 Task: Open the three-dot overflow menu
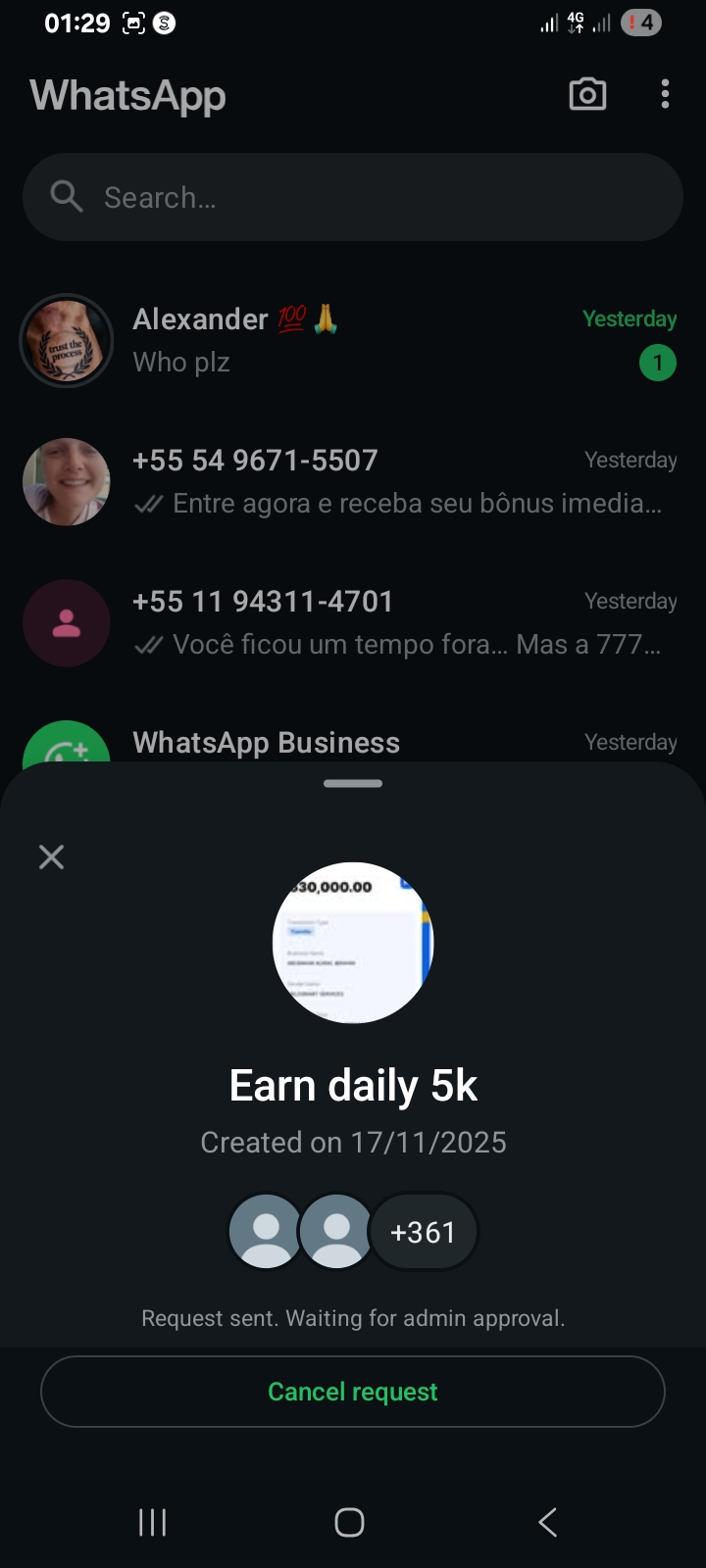point(665,95)
